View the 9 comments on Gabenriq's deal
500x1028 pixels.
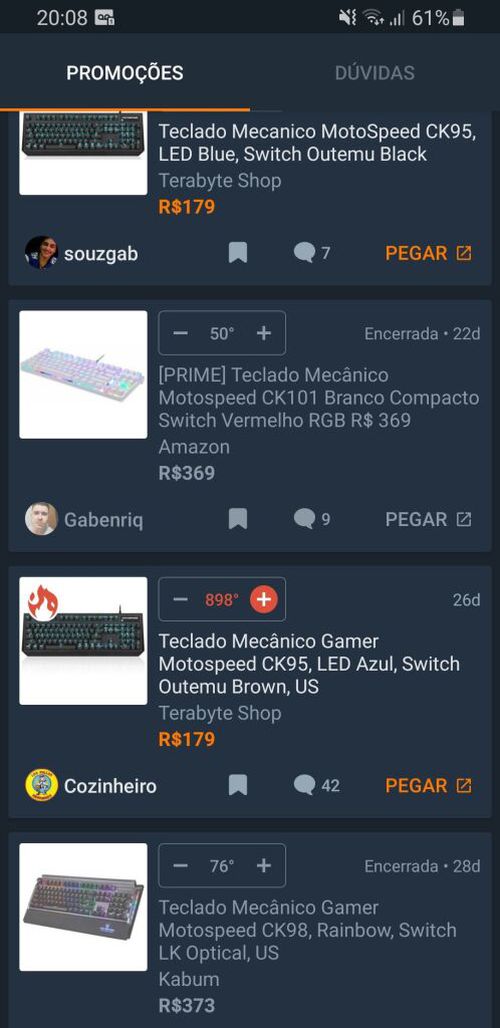[x=312, y=519]
